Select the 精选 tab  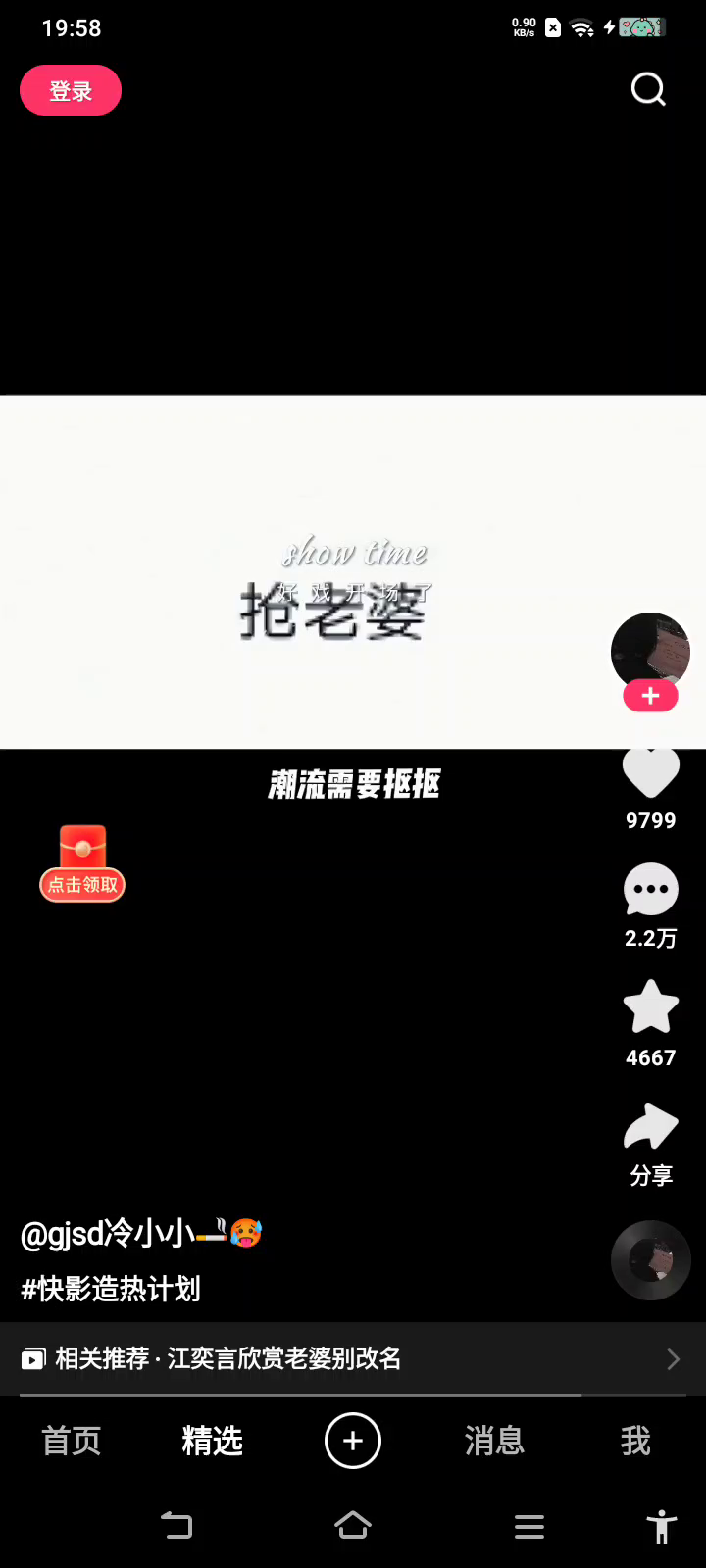point(212,1441)
